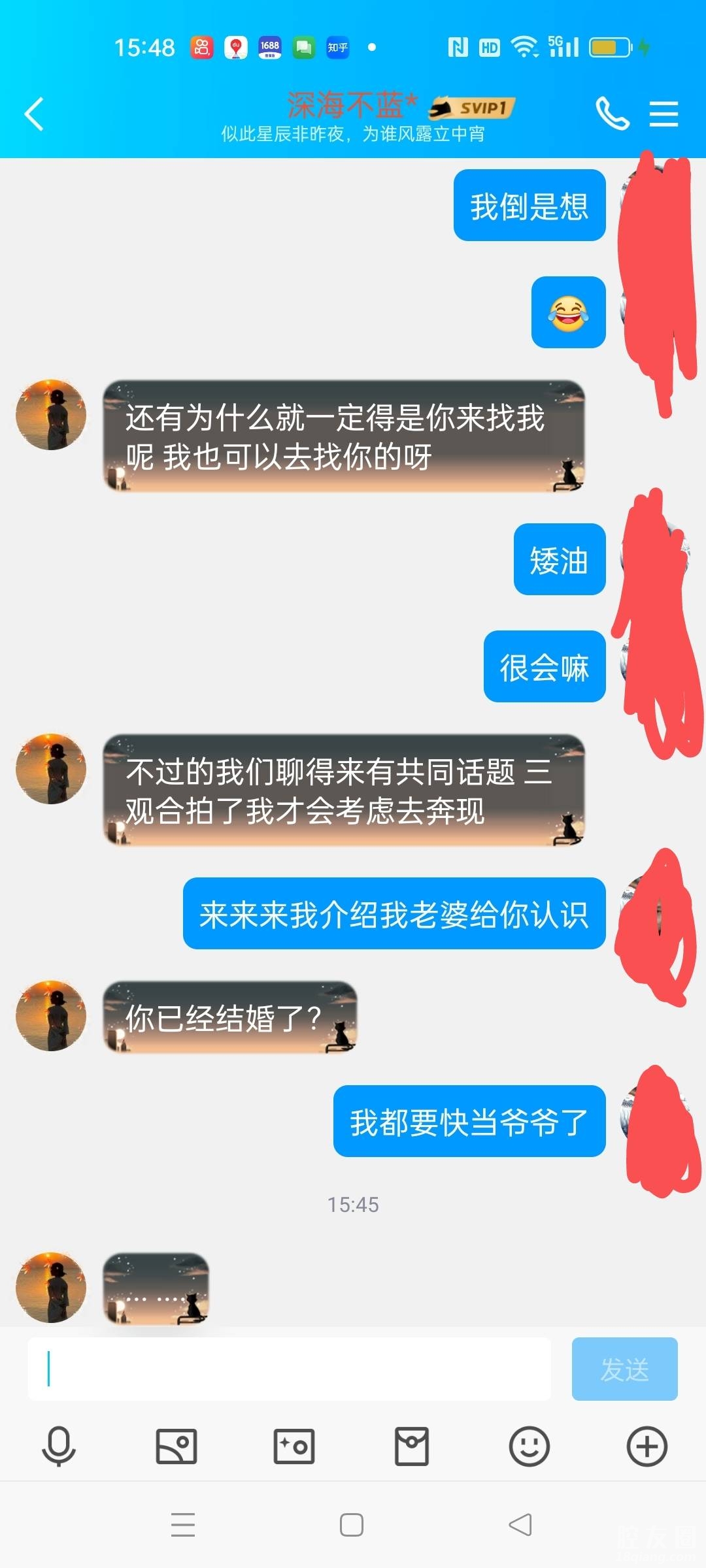Start a voice call with 深海不蓝
This screenshot has height=1568, width=706.
[612, 114]
